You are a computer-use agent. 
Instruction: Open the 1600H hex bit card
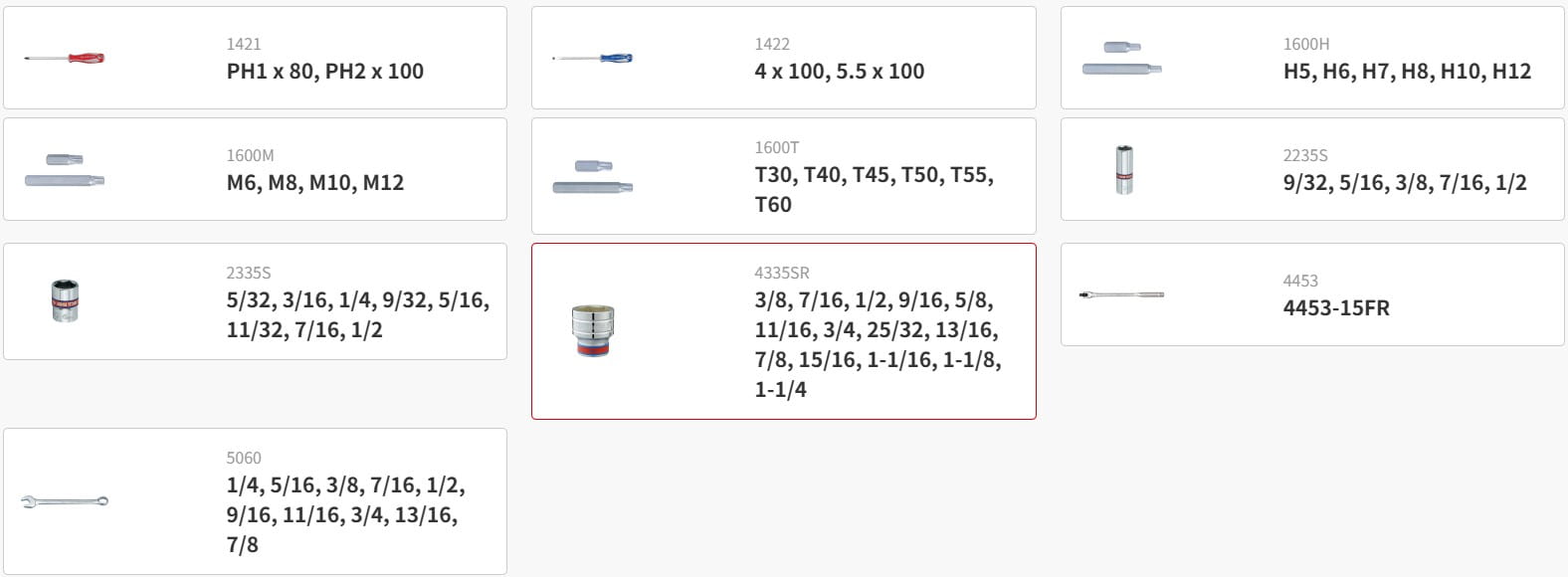(x=1311, y=58)
